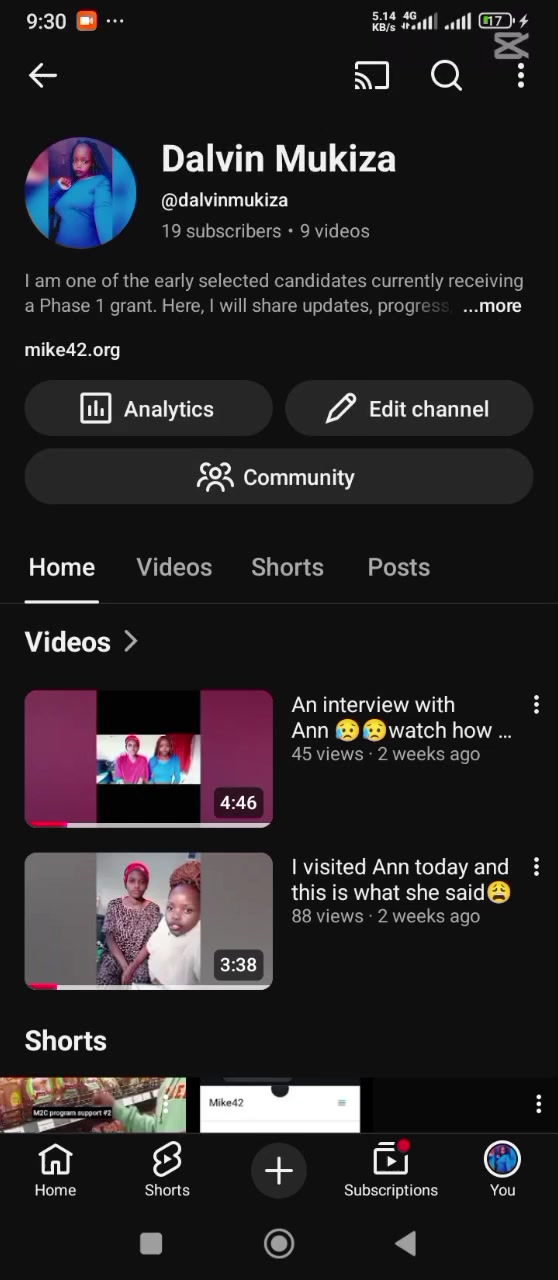This screenshot has height=1280, width=558.
Task: Open the Community button
Action: point(279,477)
